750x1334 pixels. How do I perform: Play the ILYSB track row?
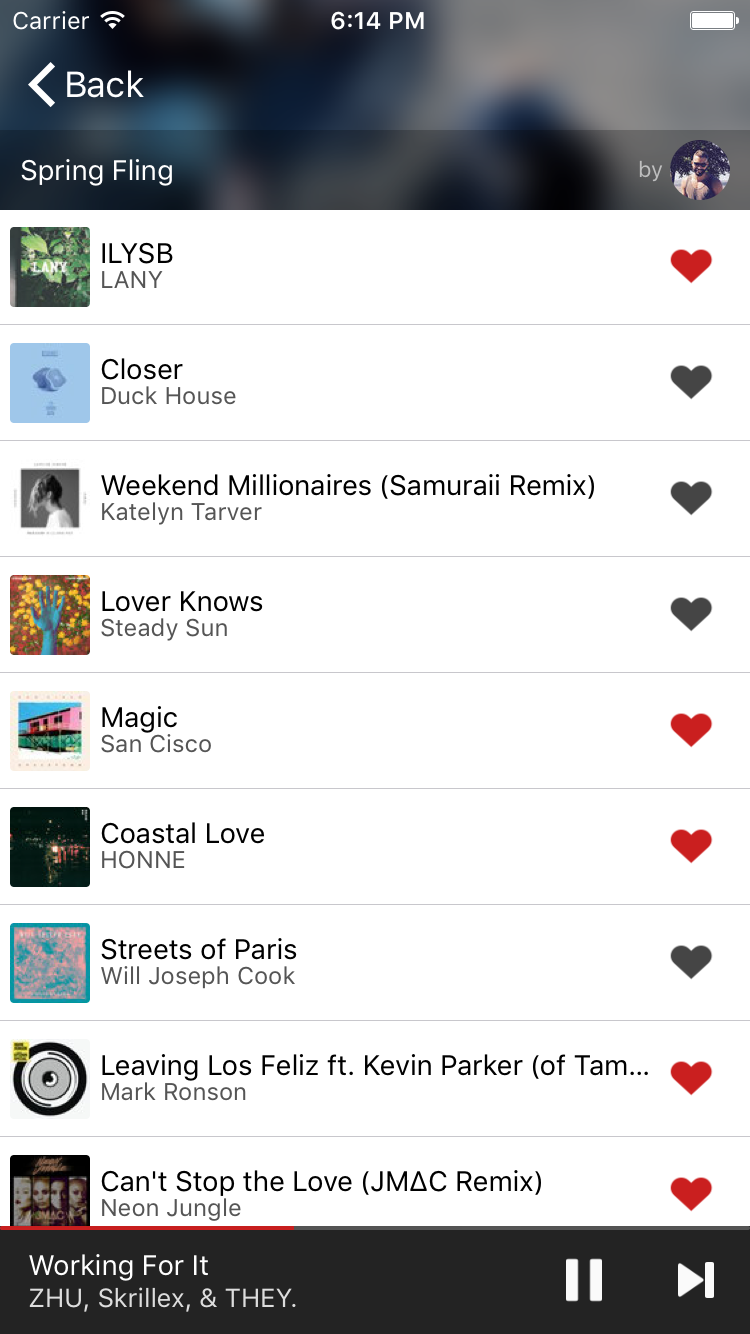[x=375, y=267]
